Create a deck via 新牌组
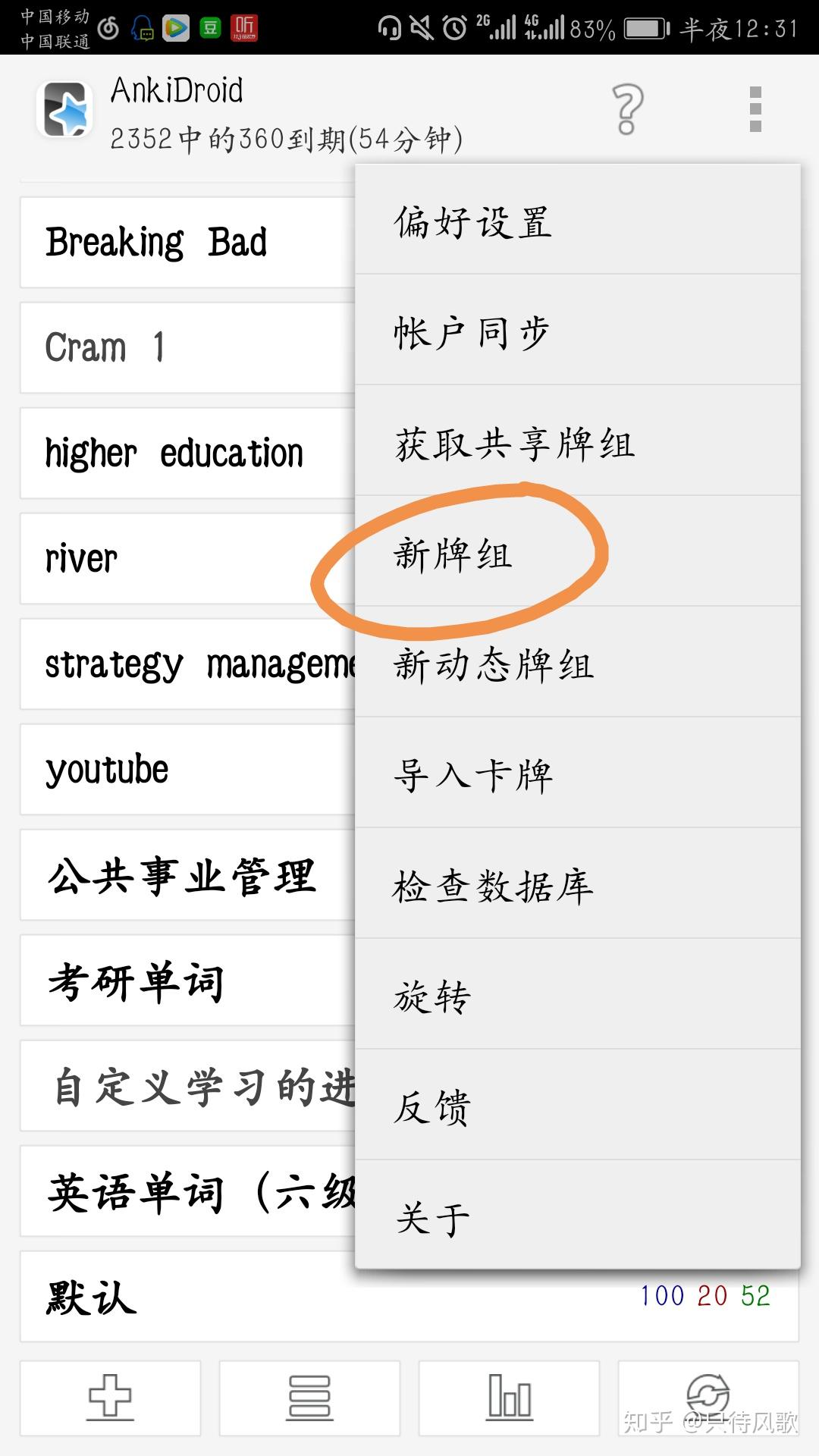 (578, 551)
